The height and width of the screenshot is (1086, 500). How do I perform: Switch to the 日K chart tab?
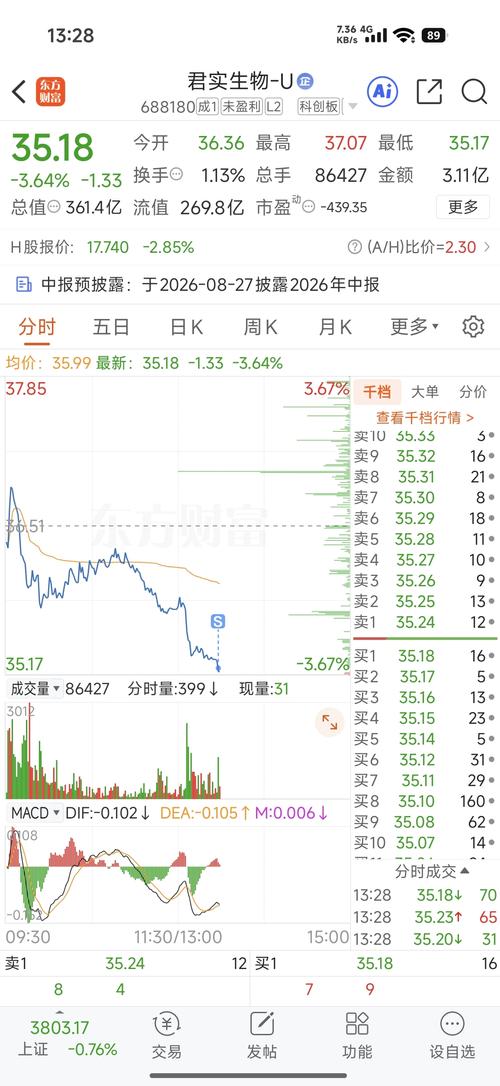pyautogui.click(x=186, y=327)
